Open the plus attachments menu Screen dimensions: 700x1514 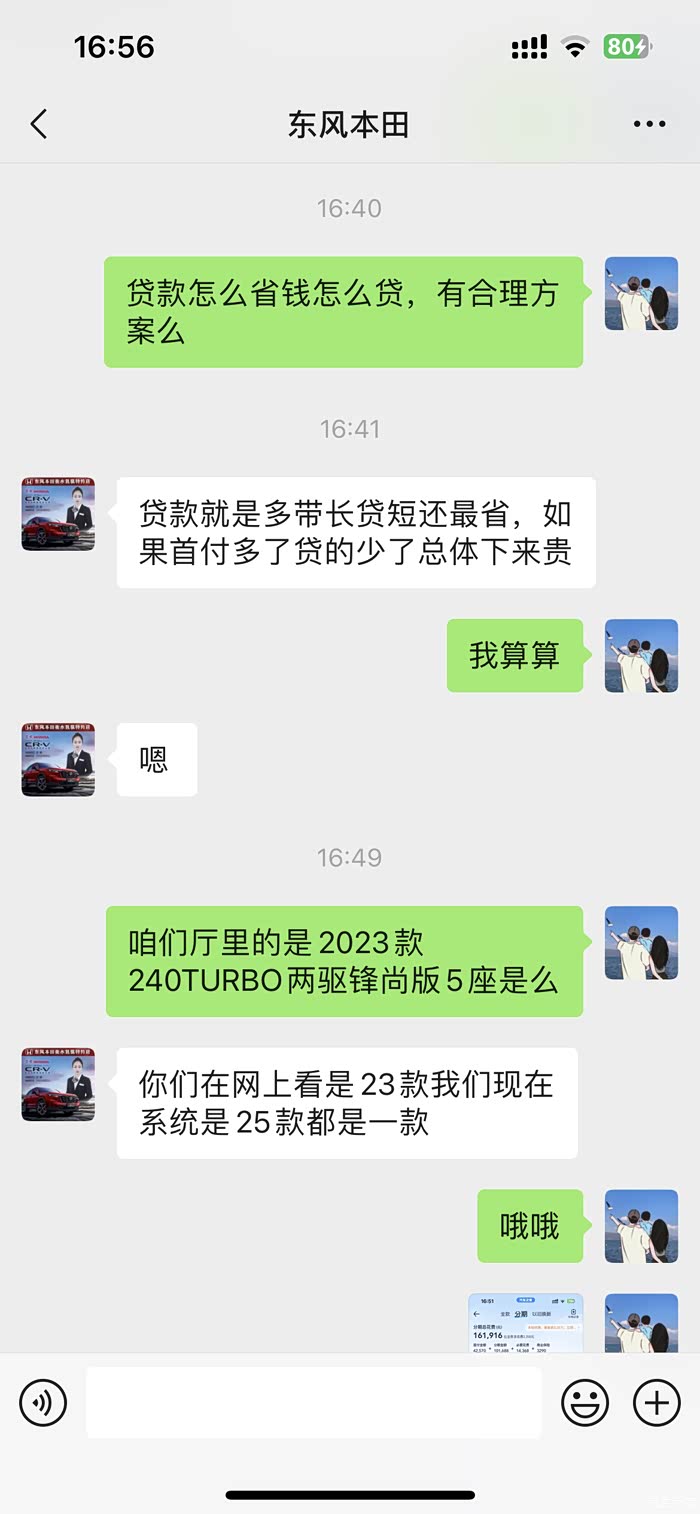pos(657,1403)
